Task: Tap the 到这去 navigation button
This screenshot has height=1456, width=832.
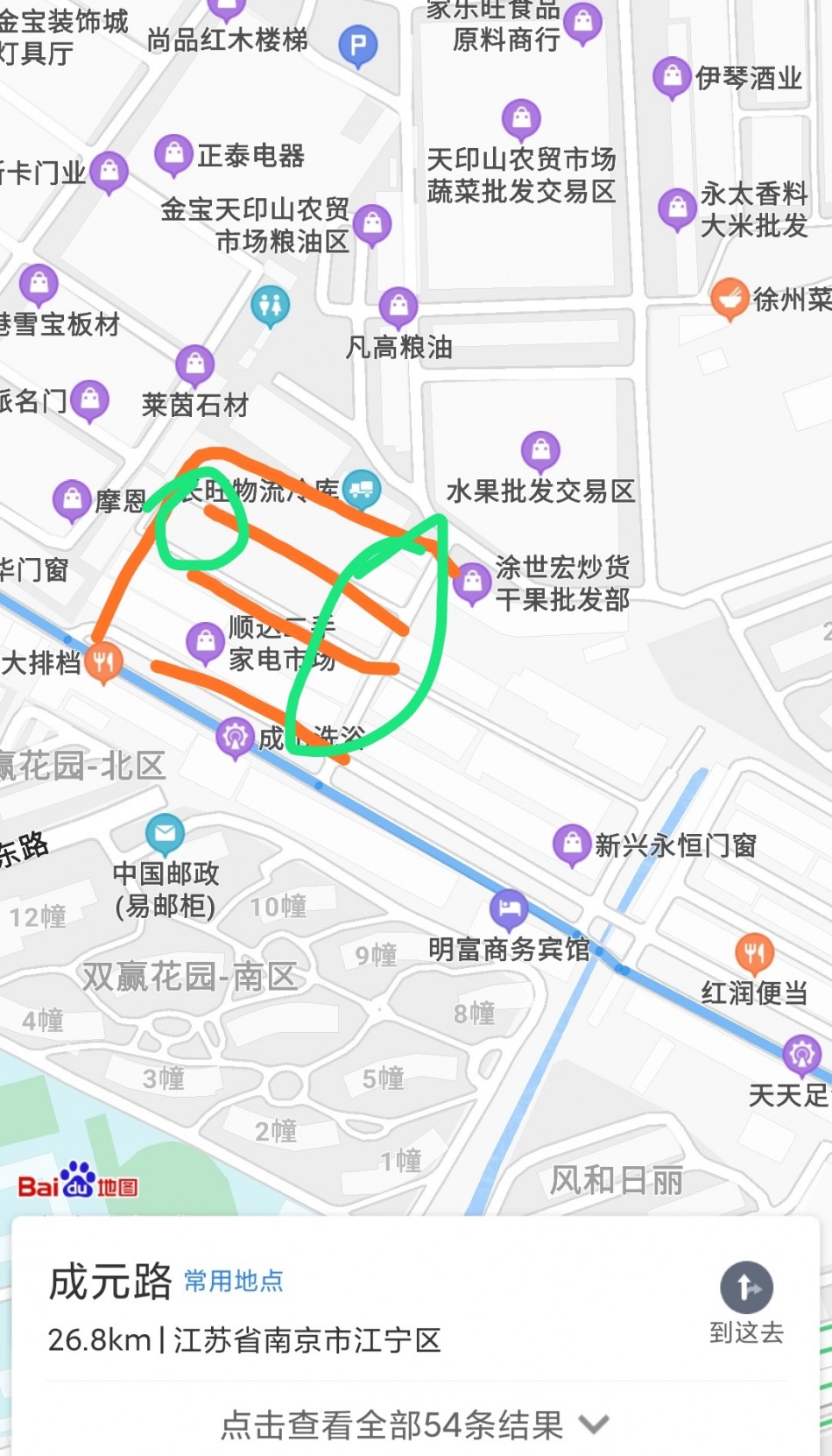Action: pyautogui.click(x=746, y=1301)
